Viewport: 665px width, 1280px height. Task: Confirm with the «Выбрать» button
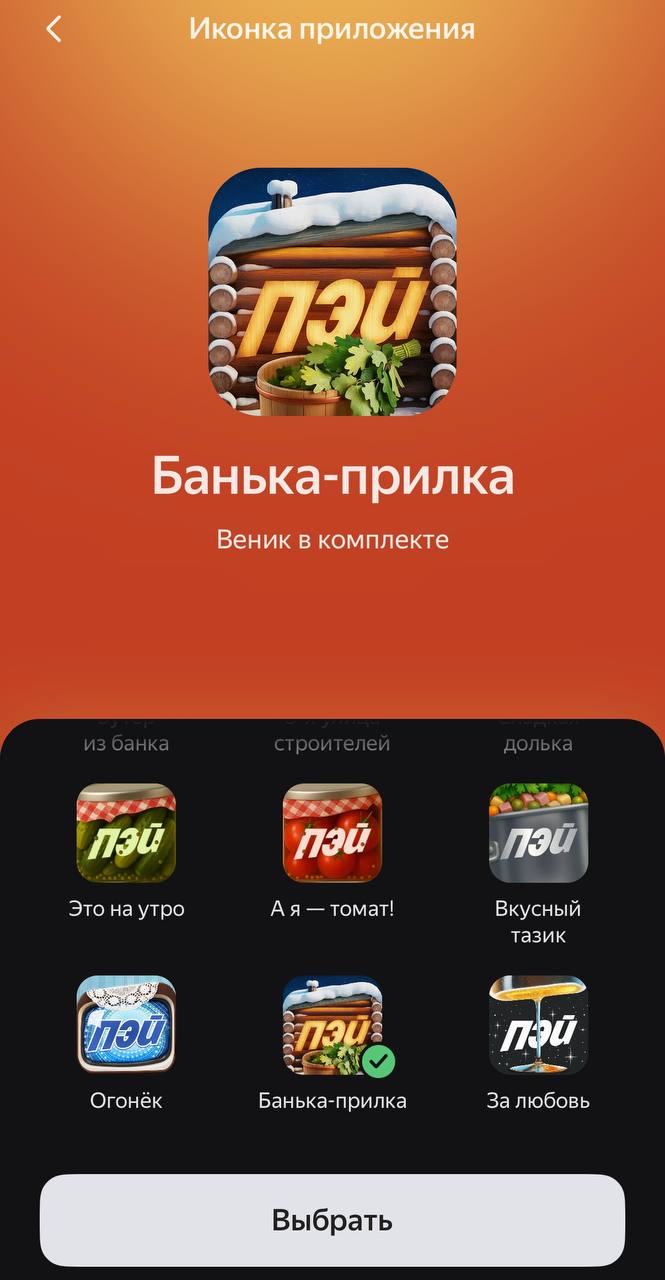(332, 1220)
